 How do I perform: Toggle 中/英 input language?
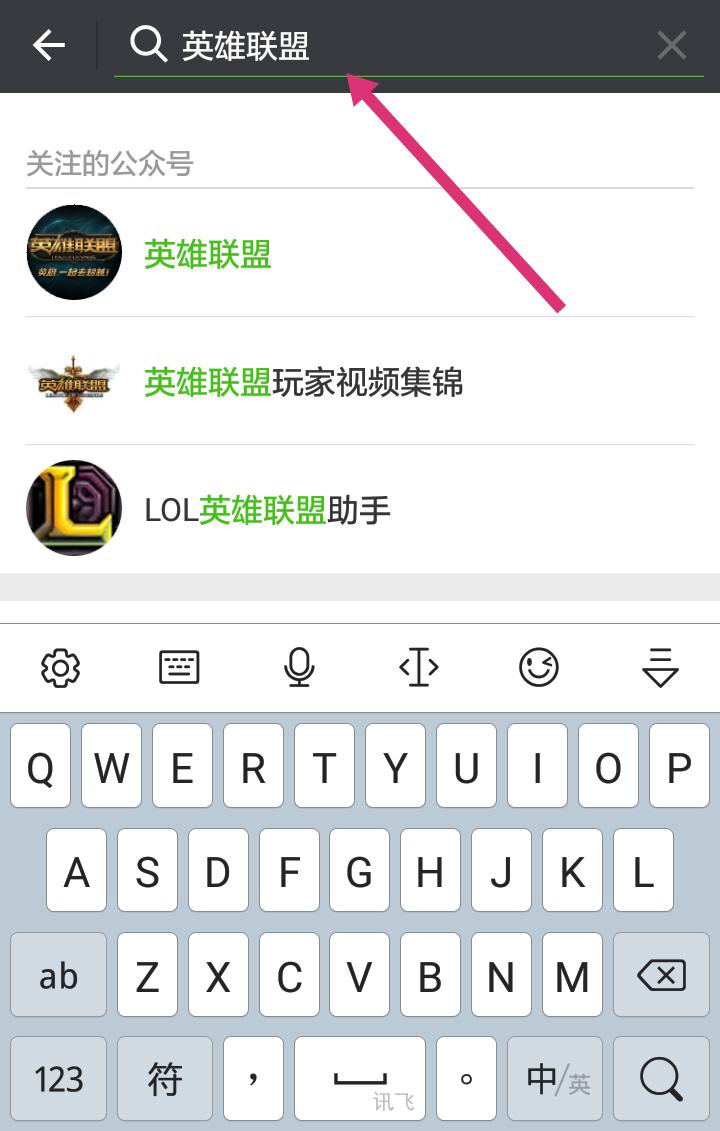coord(557,1078)
